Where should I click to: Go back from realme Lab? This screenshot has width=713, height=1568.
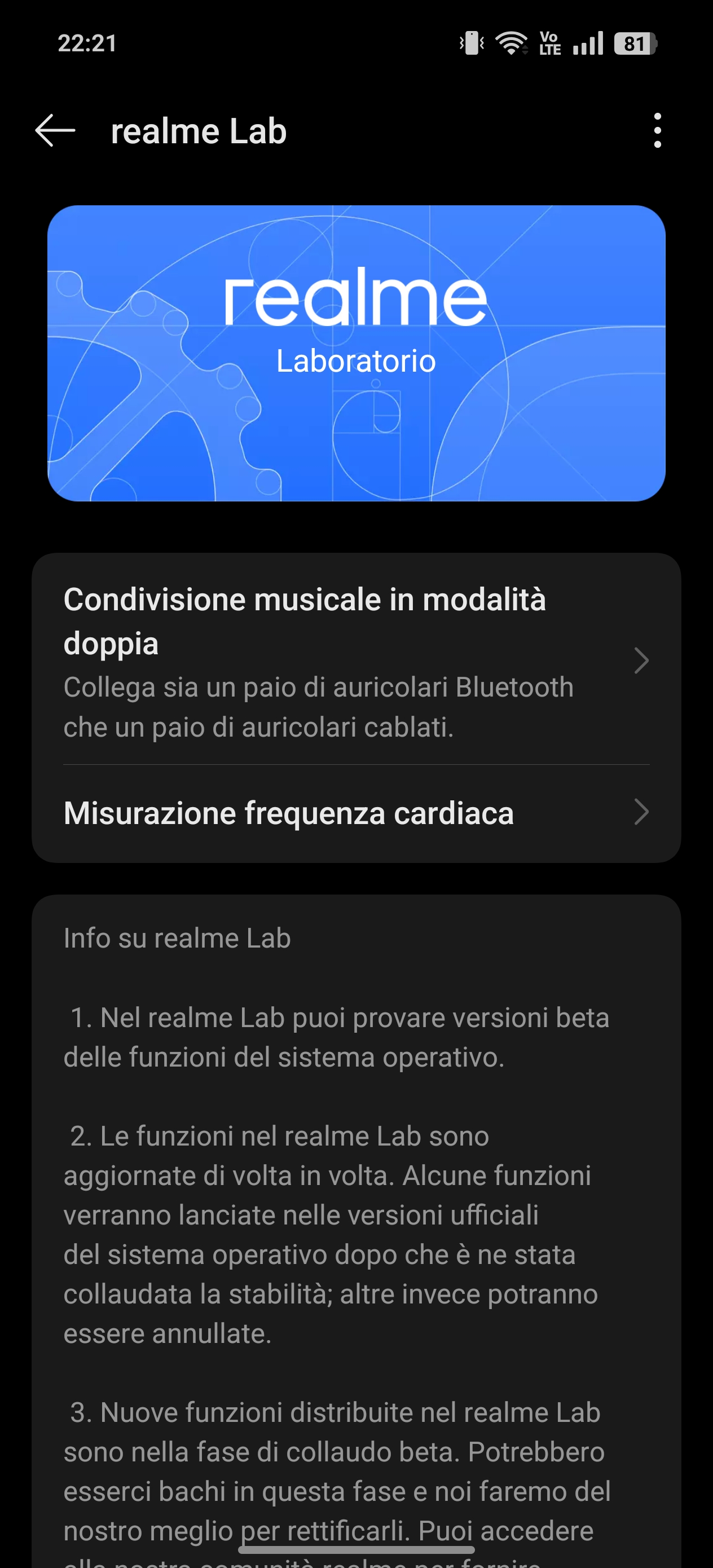[55, 130]
